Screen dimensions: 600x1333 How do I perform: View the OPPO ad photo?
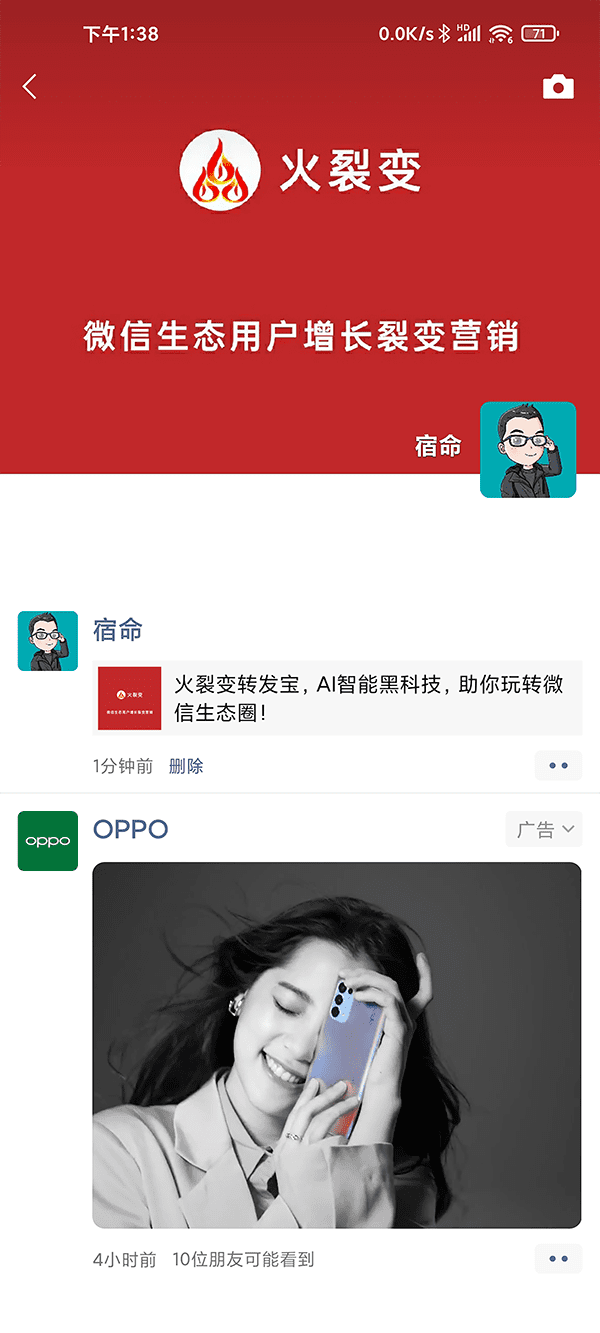coord(337,1045)
